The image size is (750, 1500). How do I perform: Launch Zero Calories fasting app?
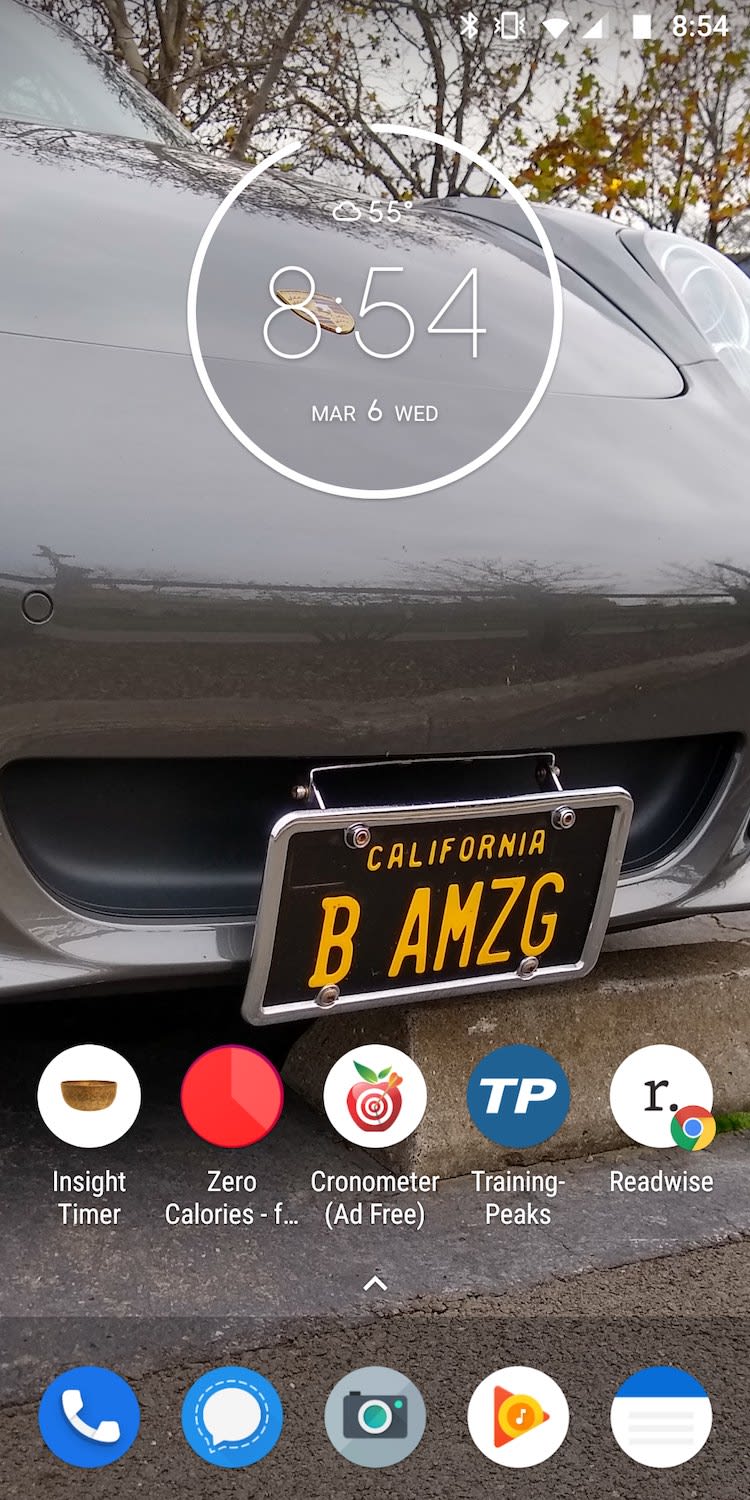pos(232,1096)
